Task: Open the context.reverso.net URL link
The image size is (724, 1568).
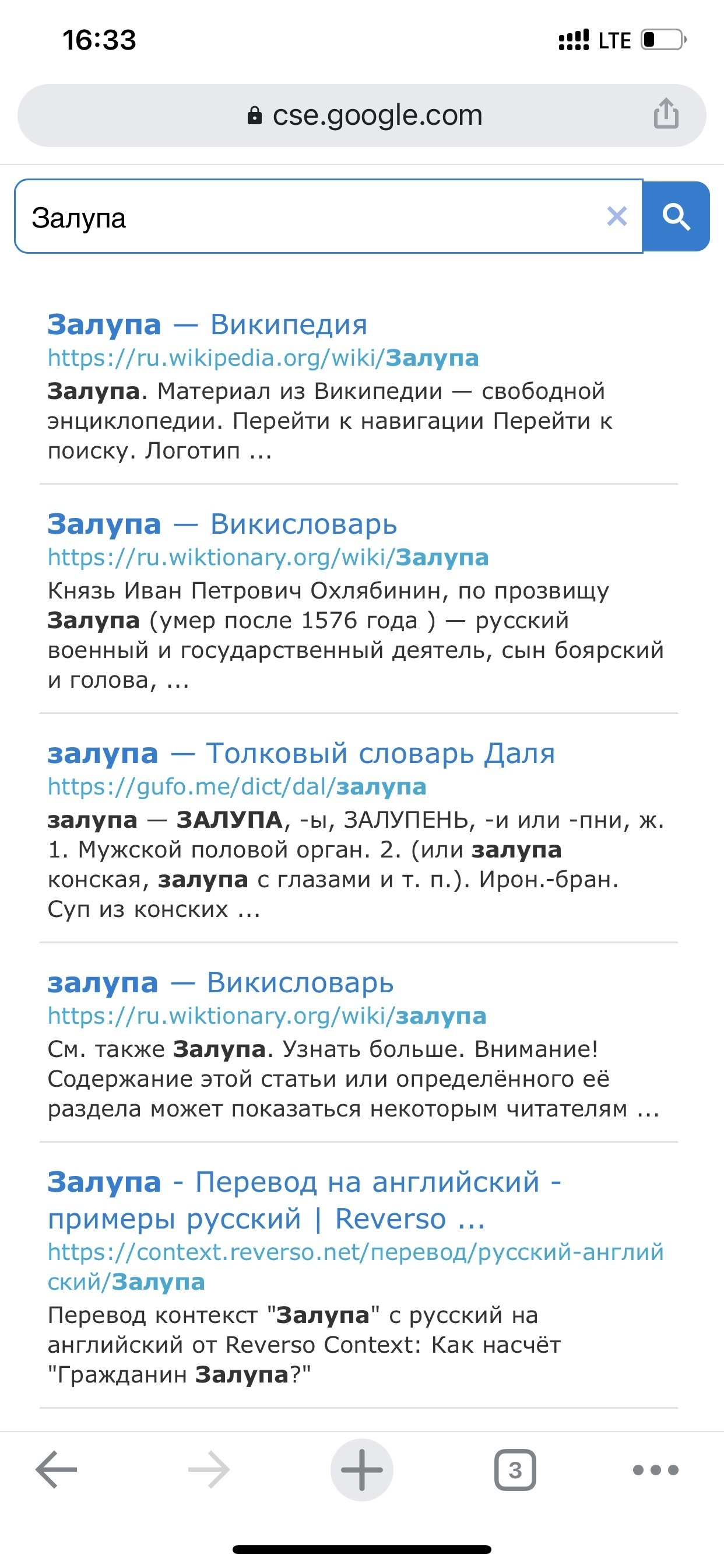Action: pos(356,1252)
